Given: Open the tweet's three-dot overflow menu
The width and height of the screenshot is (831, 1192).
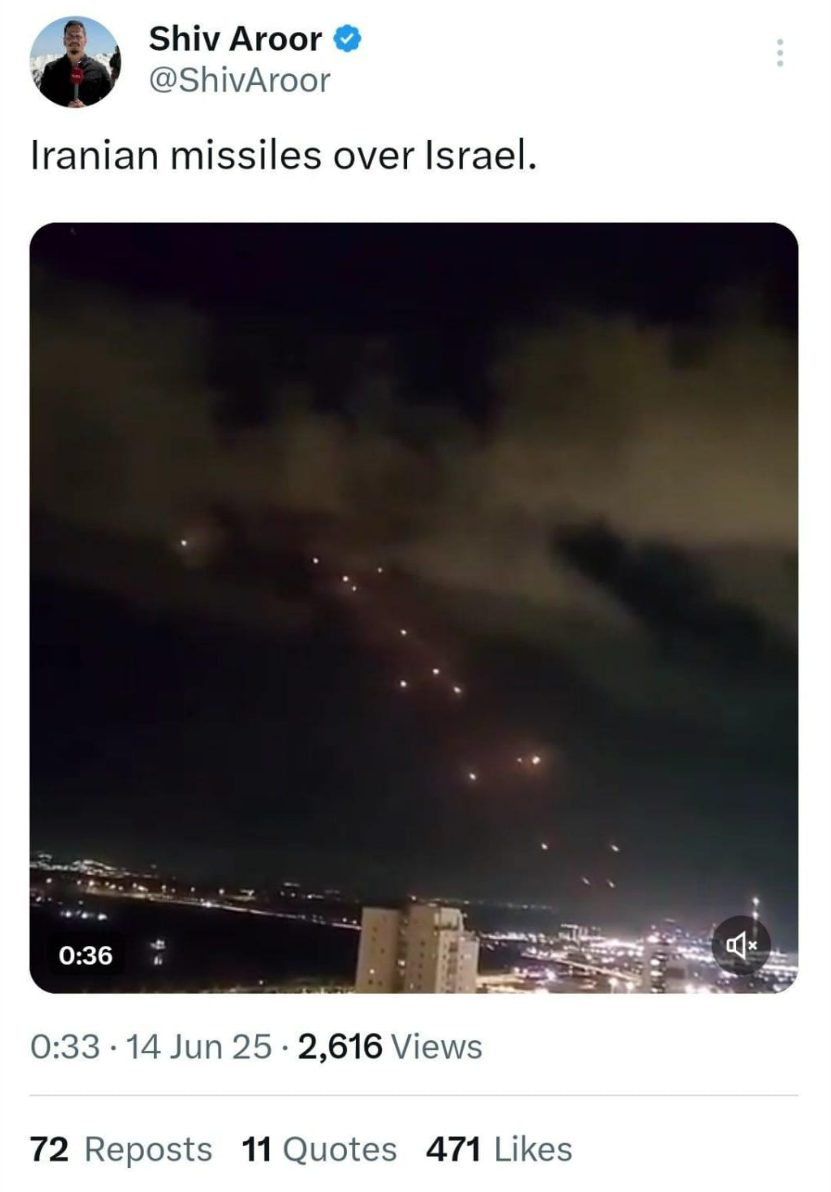Looking at the screenshot, I should point(781,53).
